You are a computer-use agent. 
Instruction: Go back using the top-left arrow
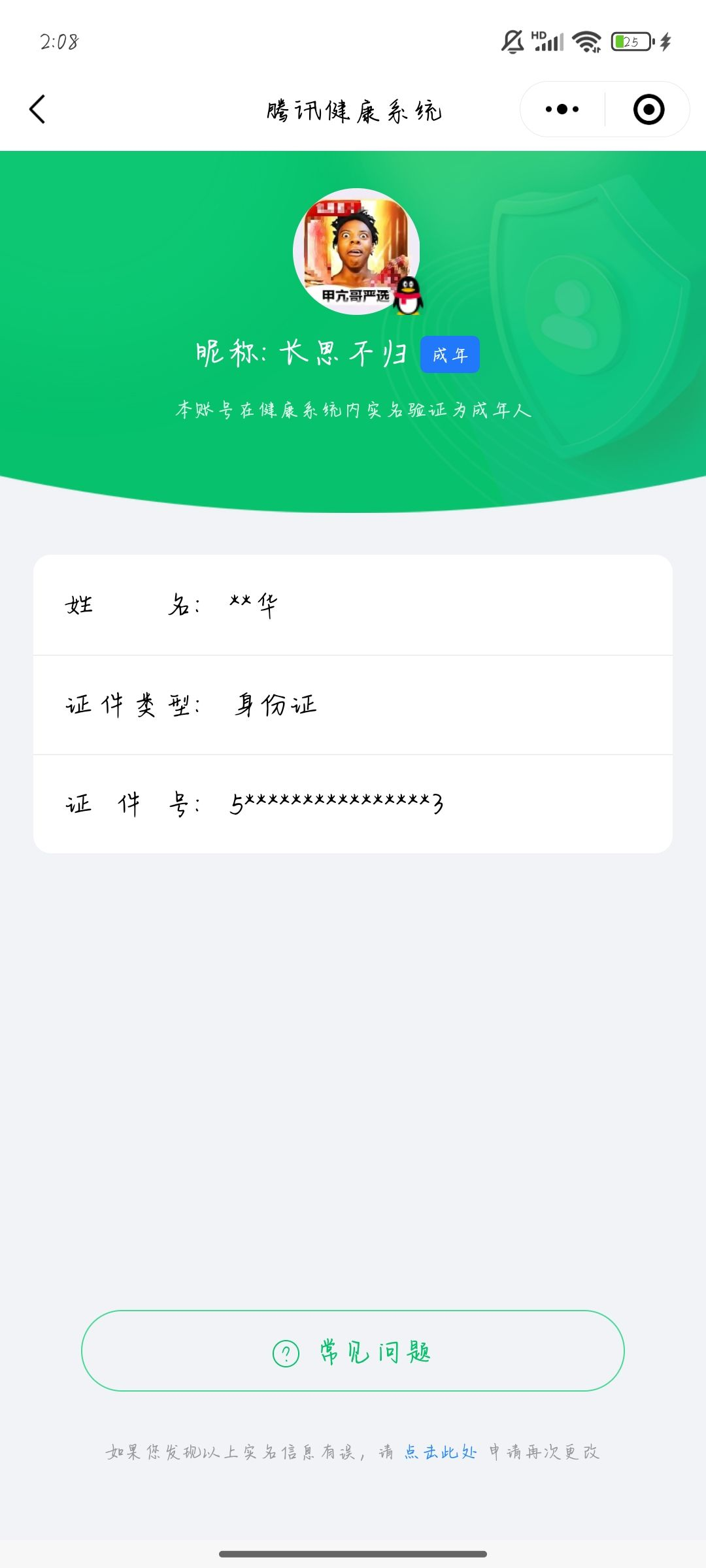pos(38,109)
